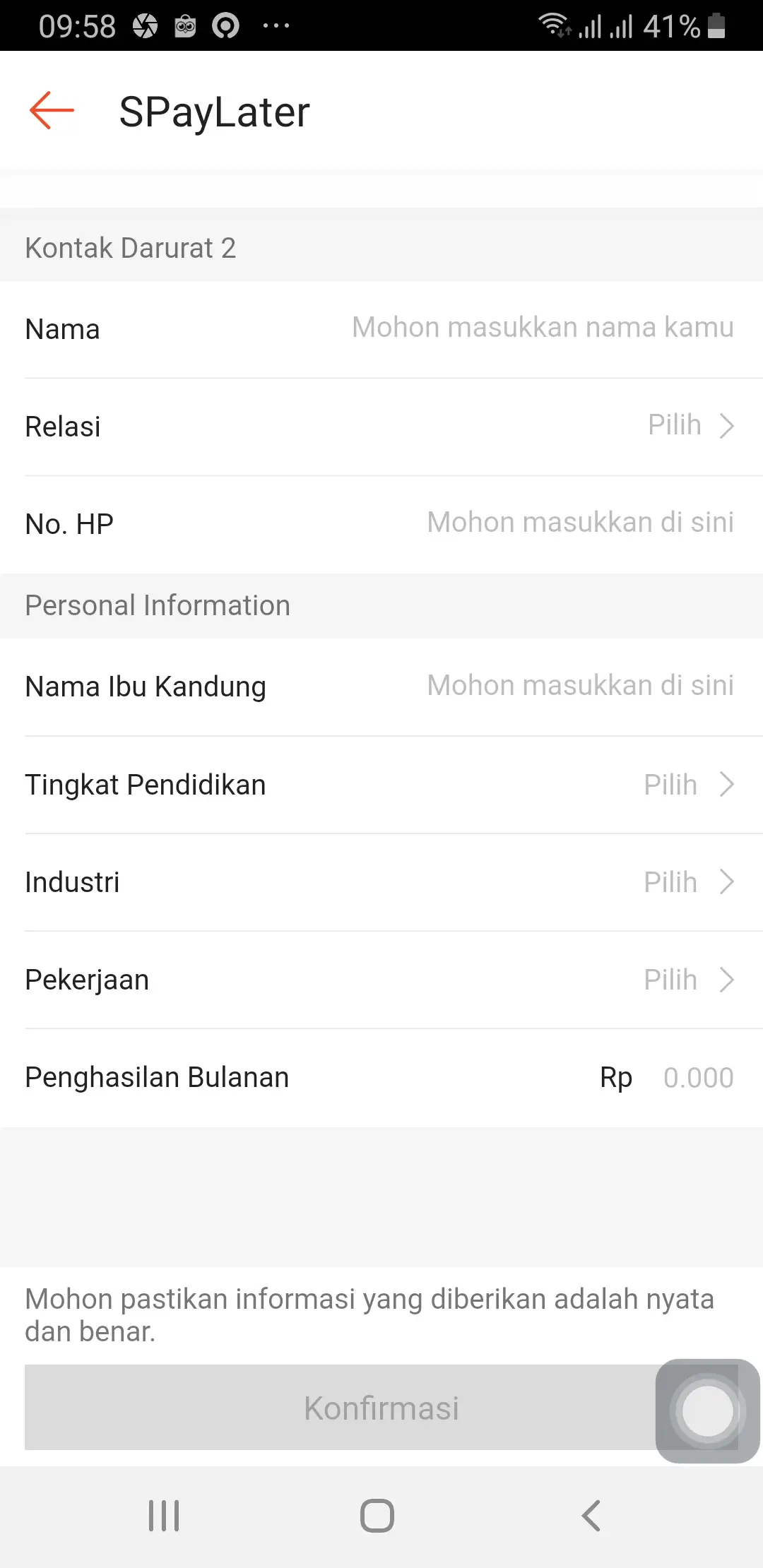Tap the Android back navigation arrow
The height and width of the screenshot is (1568, 763).
click(591, 1514)
